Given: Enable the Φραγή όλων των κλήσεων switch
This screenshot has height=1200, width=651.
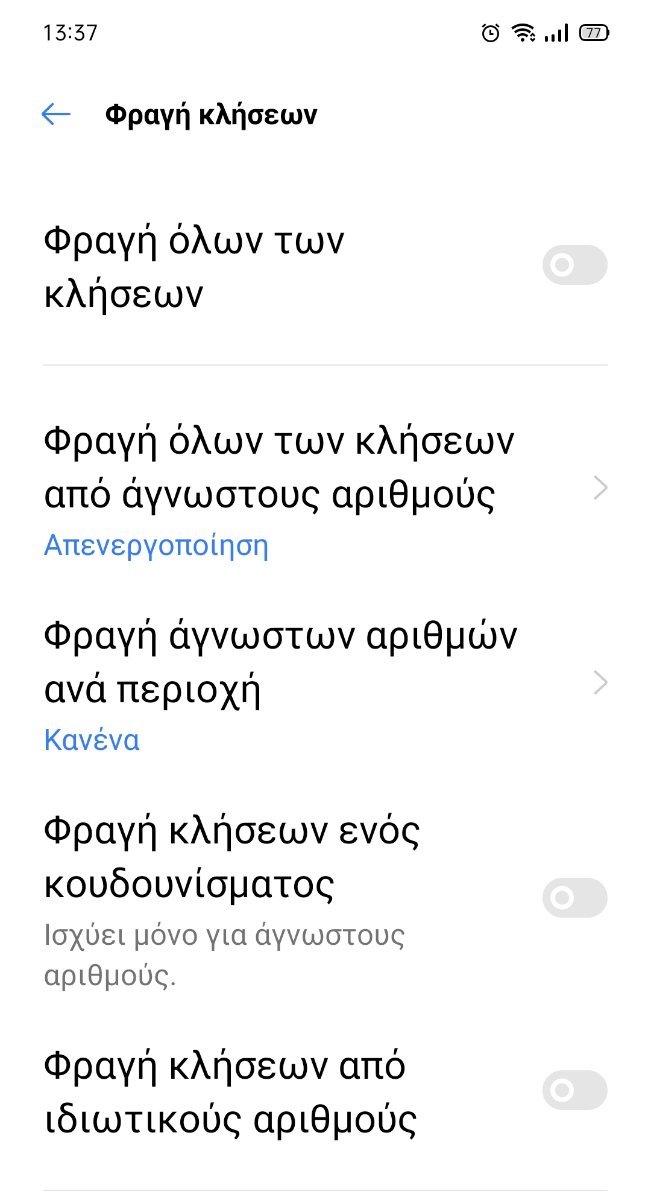Looking at the screenshot, I should point(575,265).
